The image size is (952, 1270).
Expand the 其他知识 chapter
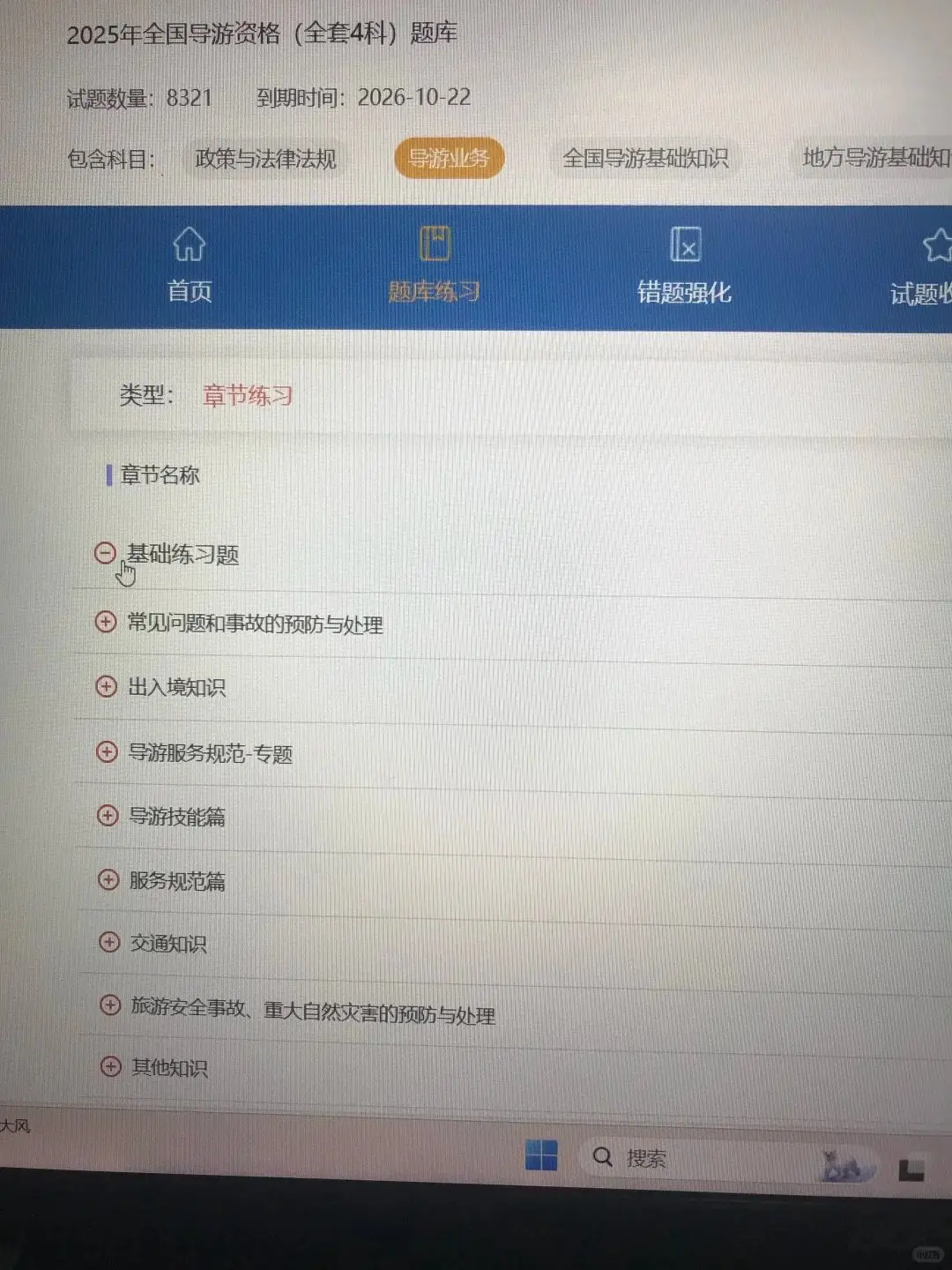point(111,1066)
